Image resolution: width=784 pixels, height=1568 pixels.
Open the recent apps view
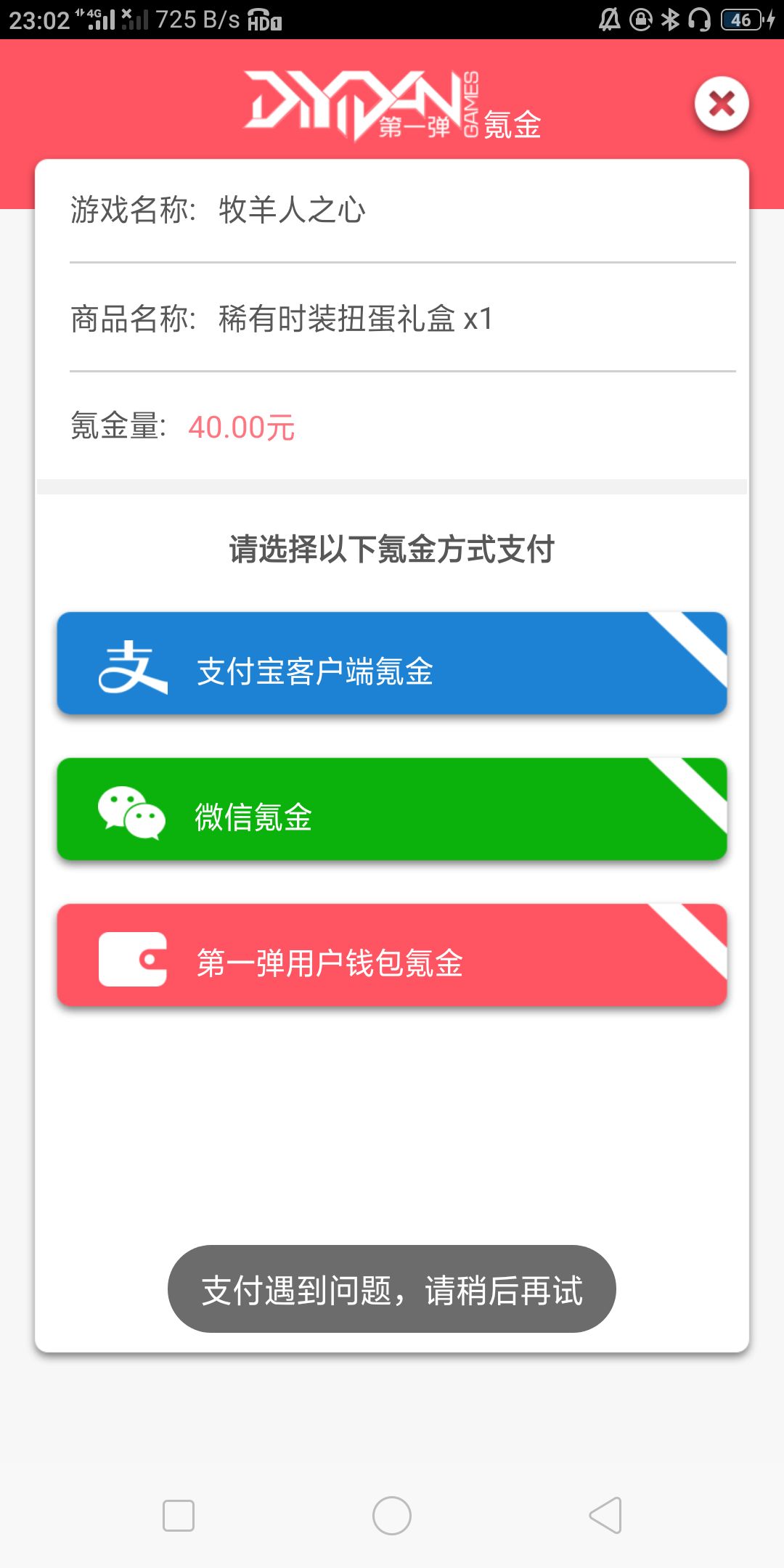179,1516
